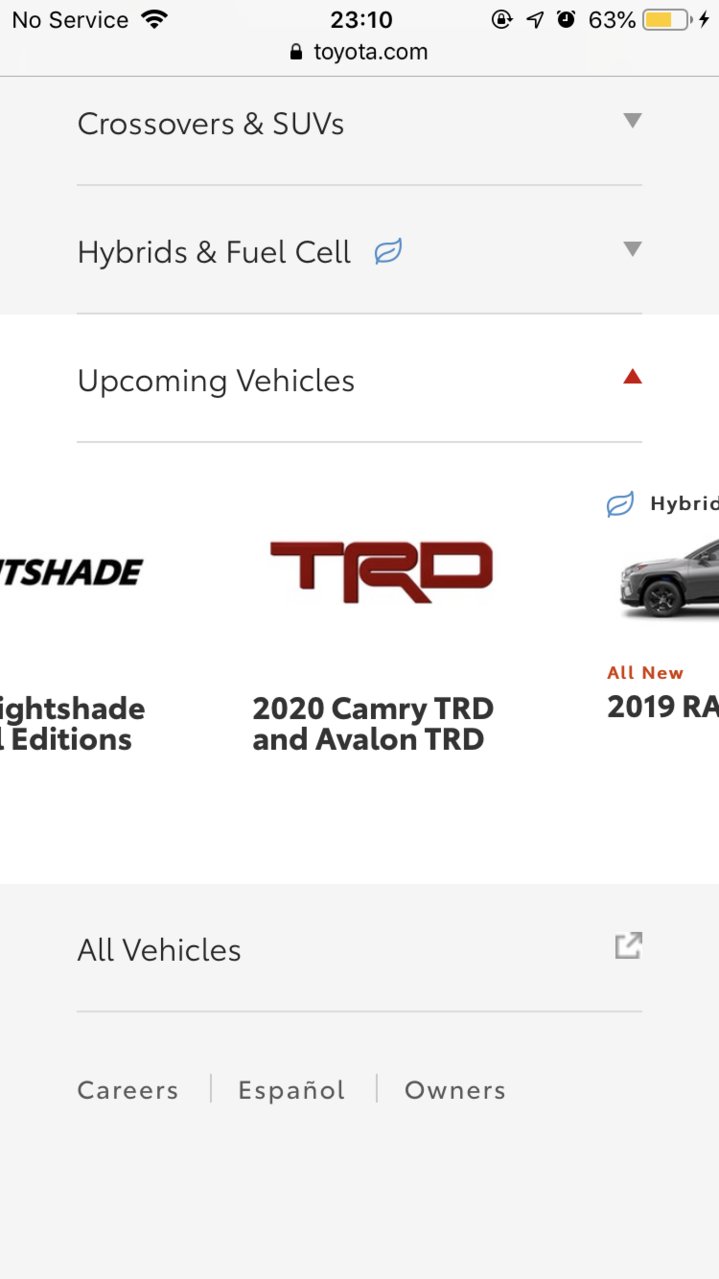Tap the toyota.com address bar
Screen dimensions: 719x1279
(359, 52)
